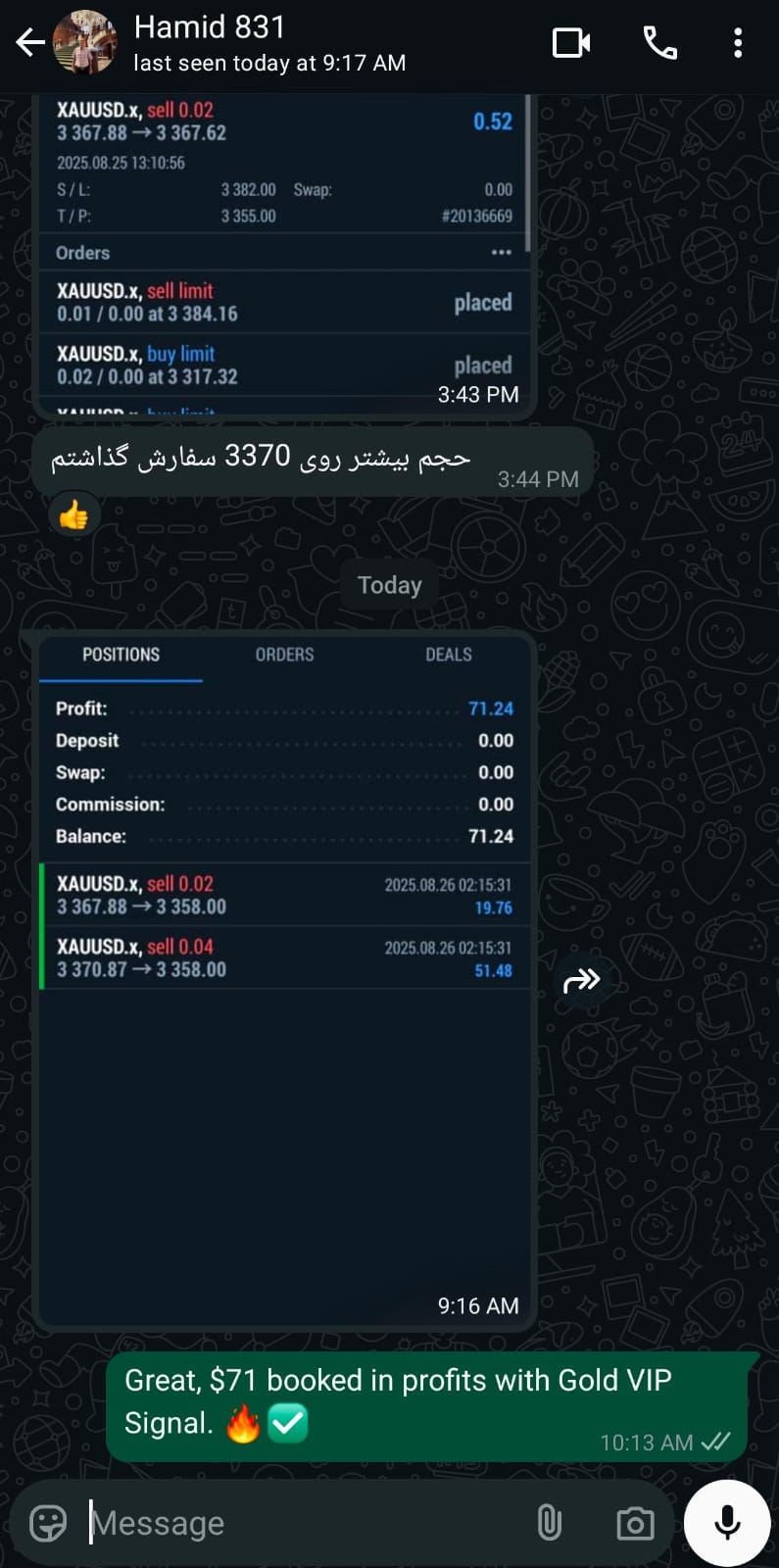The height and width of the screenshot is (1568, 779).
Task: Start a voice call with Hamid 831
Action: click(x=659, y=43)
